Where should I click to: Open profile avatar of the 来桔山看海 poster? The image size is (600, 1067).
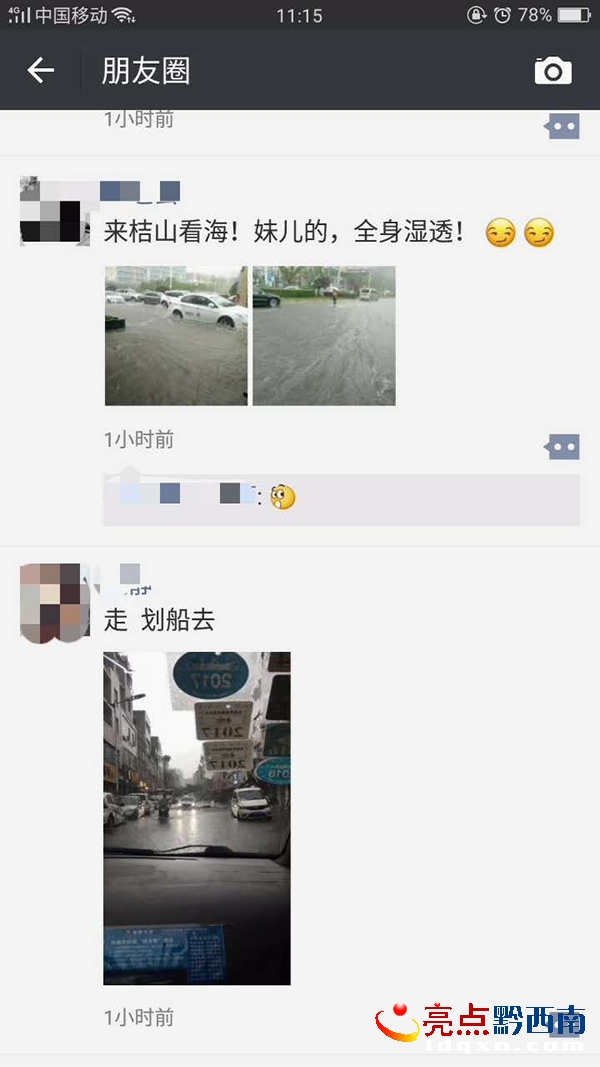(50, 210)
